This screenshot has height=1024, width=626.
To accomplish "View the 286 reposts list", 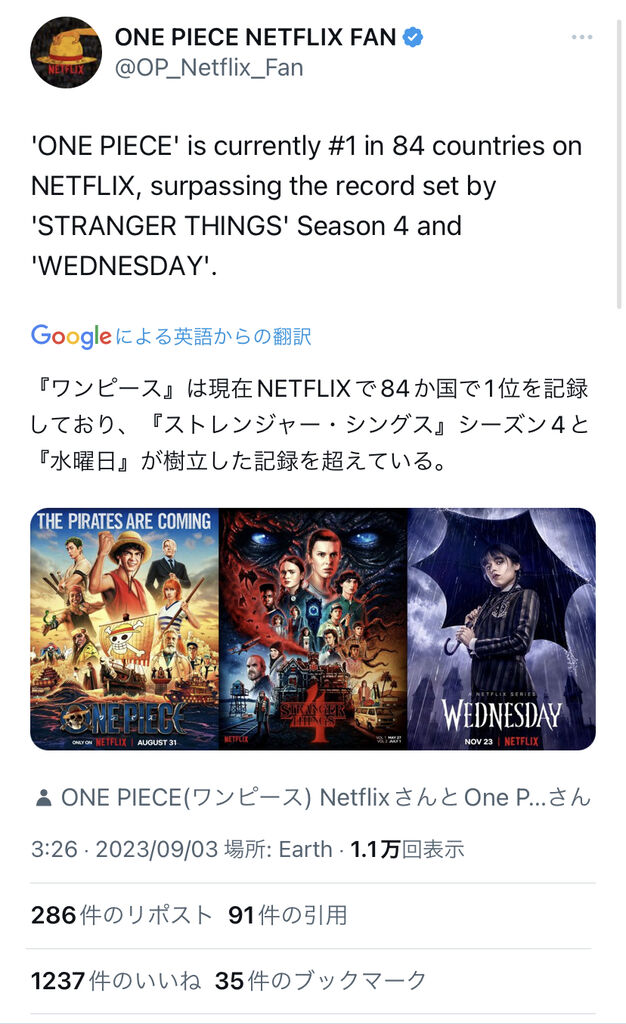I will click(x=121, y=915).
